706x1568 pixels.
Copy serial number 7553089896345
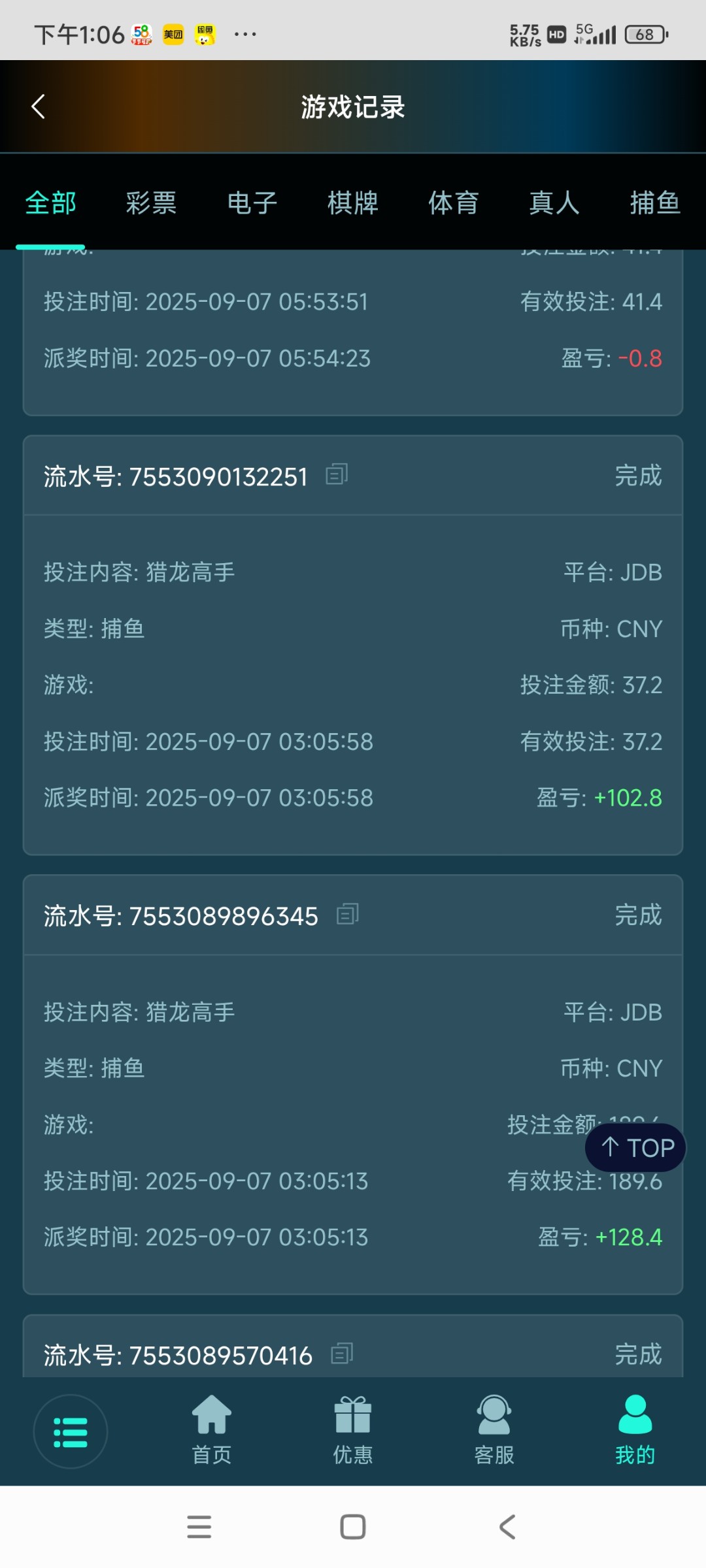coord(348,914)
